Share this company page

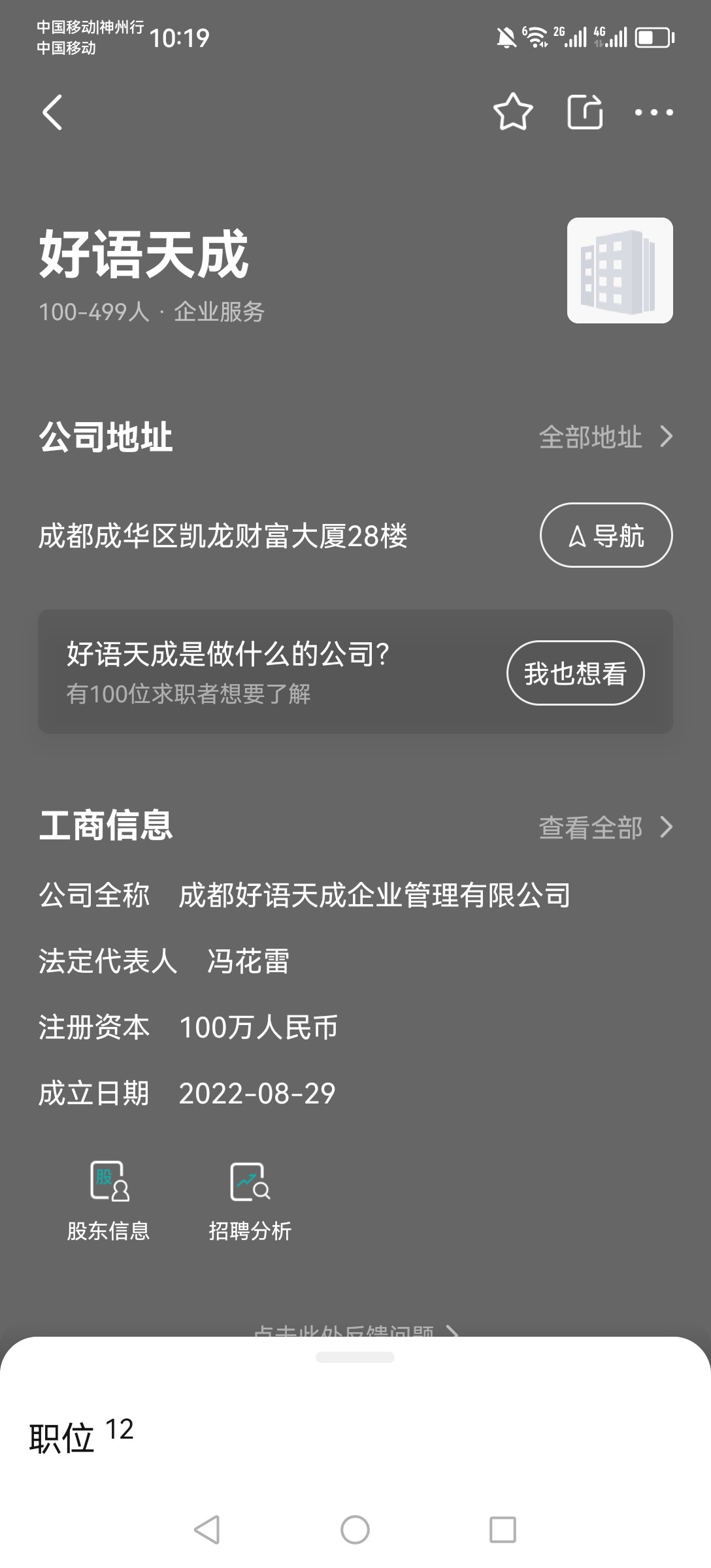(x=584, y=112)
